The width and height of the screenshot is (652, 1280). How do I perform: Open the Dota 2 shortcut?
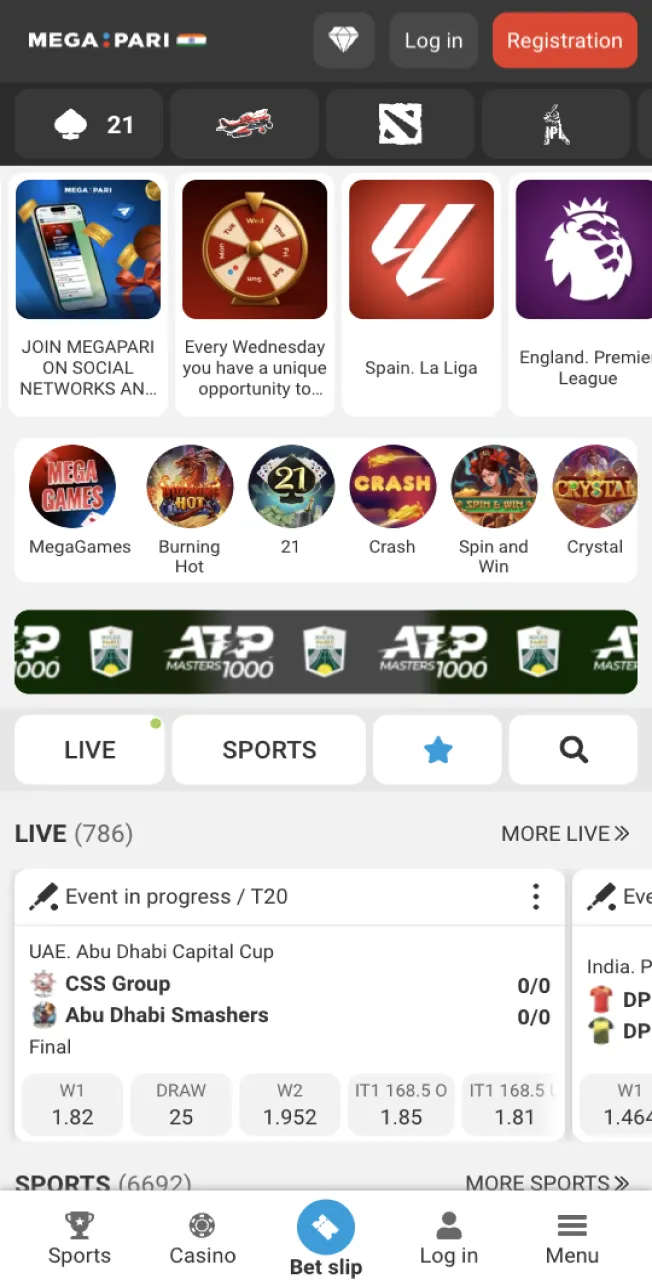(x=400, y=125)
